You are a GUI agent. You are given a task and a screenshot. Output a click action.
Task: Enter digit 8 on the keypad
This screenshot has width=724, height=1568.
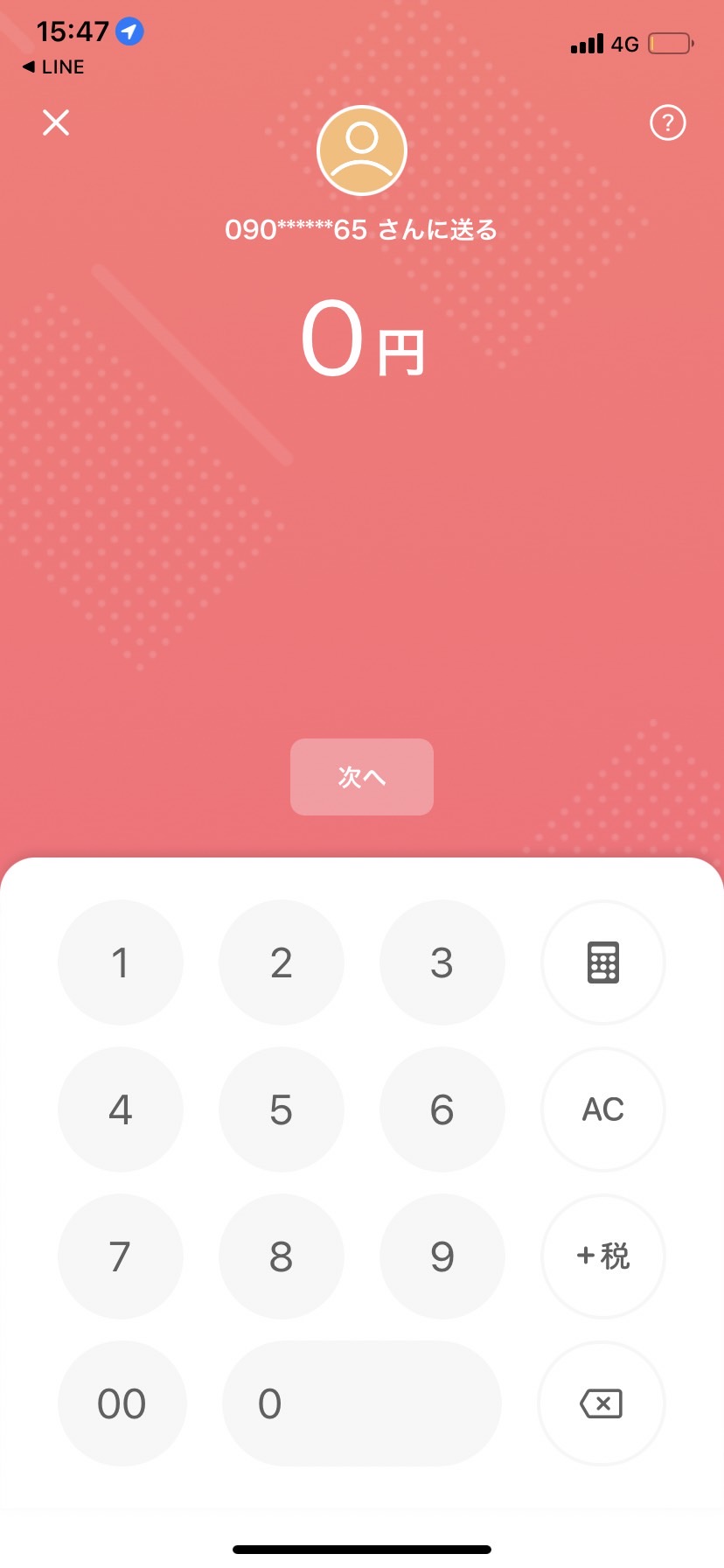(282, 1256)
